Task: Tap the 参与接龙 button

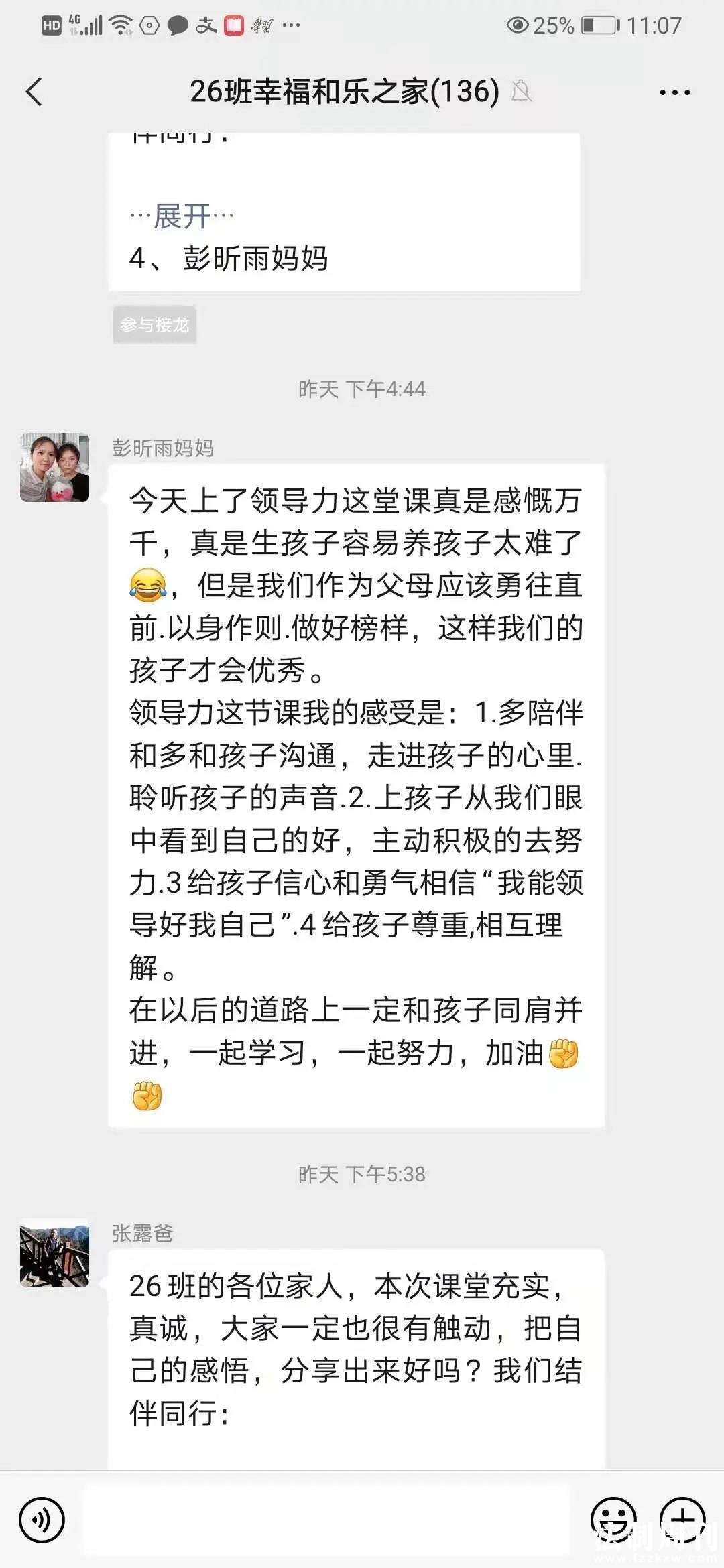Action: [x=155, y=325]
